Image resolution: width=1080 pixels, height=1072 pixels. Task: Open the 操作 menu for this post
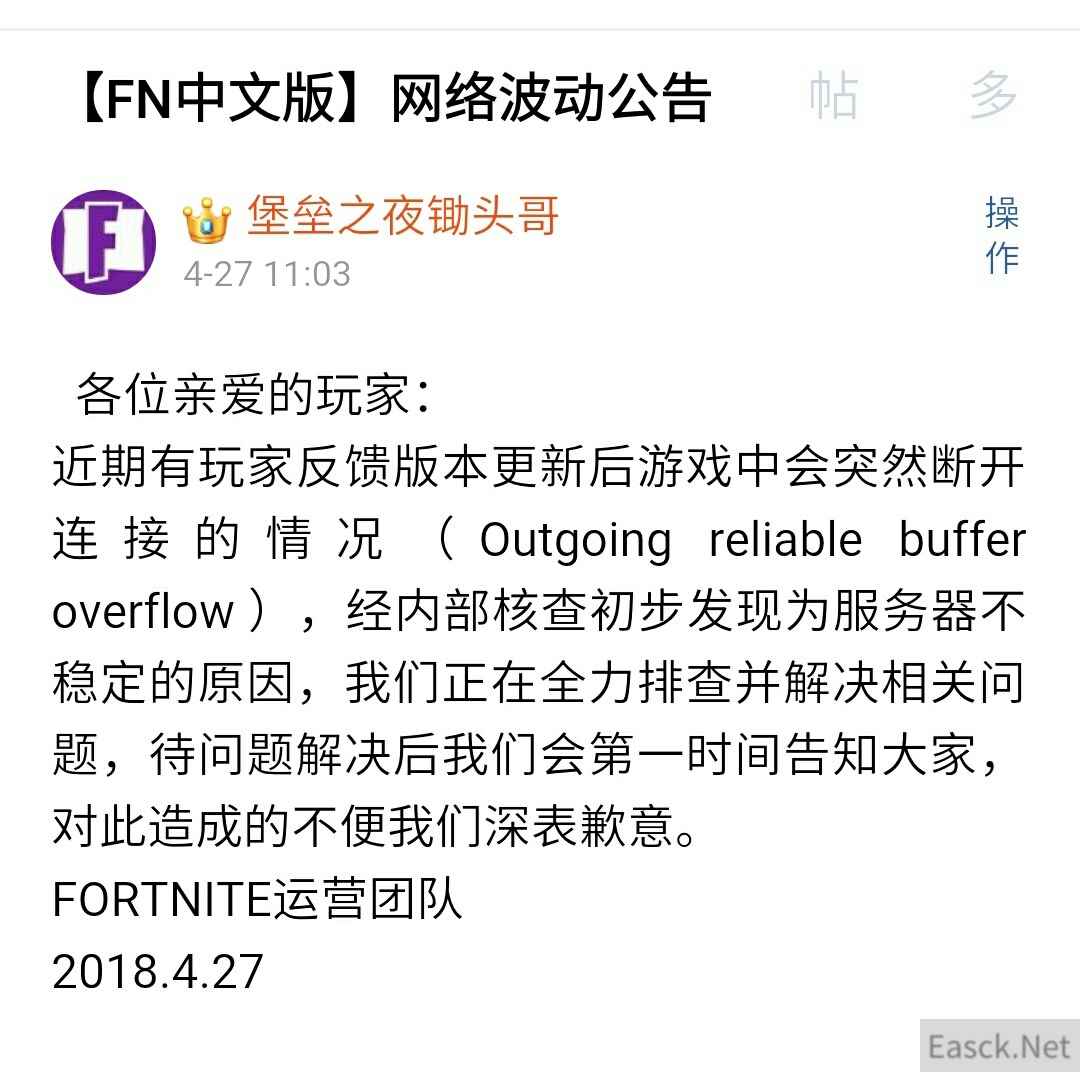click(x=1001, y=235)
